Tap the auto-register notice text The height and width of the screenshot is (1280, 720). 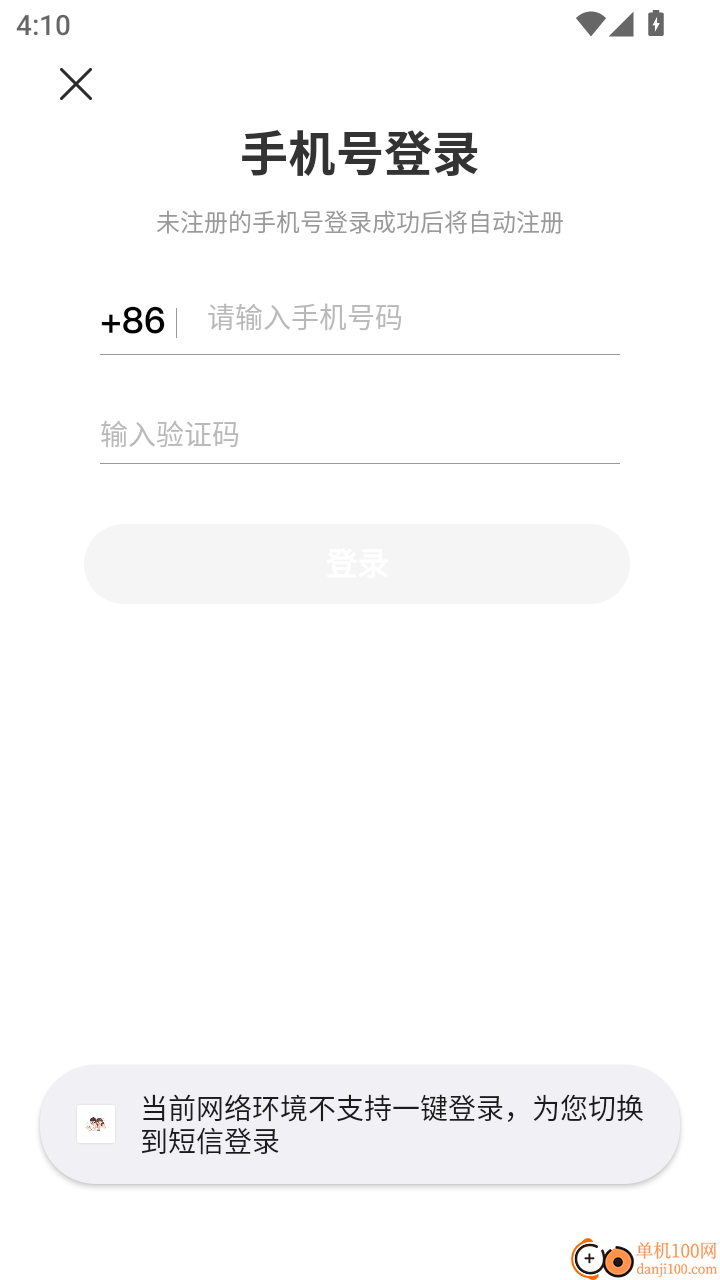click(360, 222)
